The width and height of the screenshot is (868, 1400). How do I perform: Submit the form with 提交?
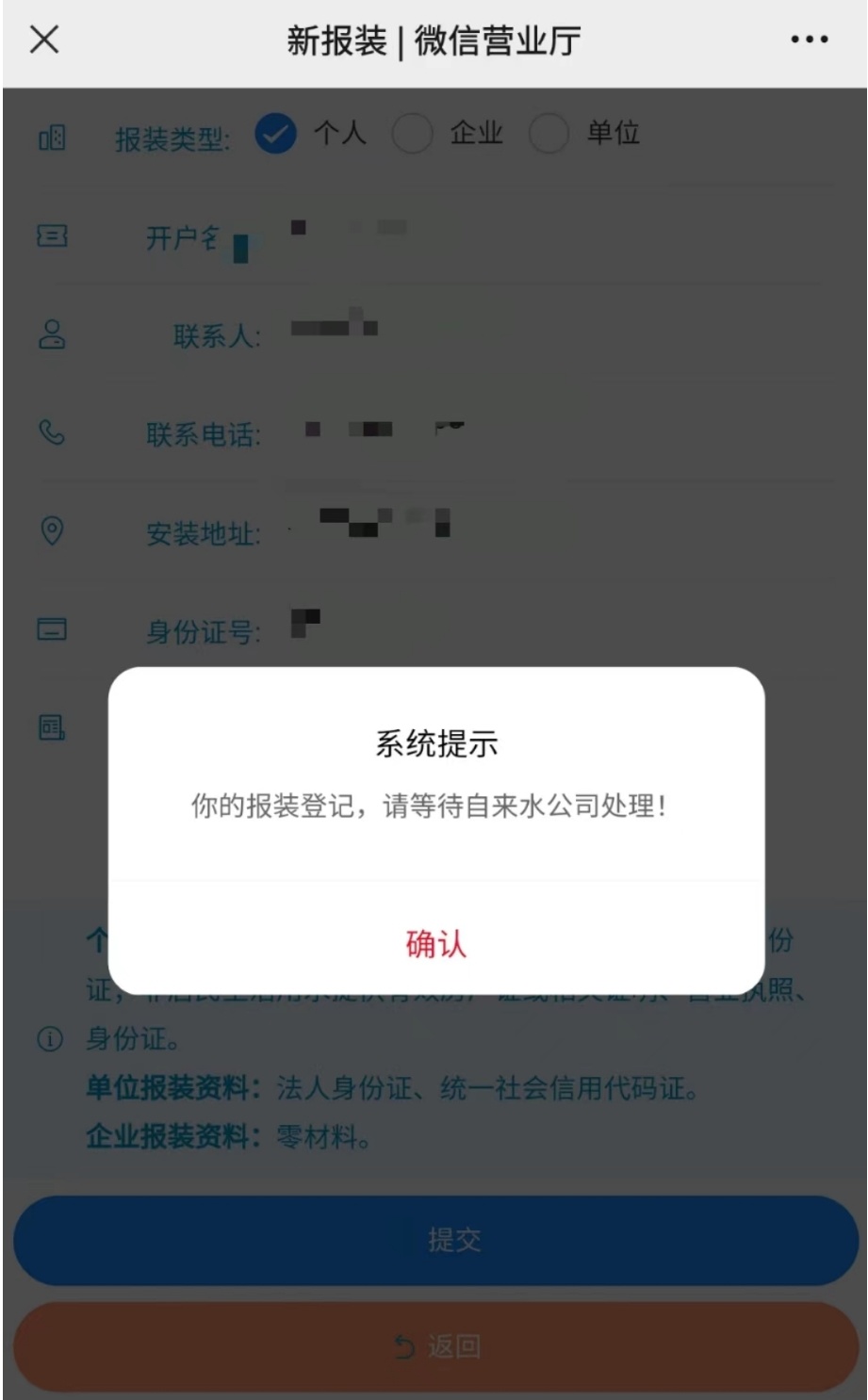[435, 1241]
